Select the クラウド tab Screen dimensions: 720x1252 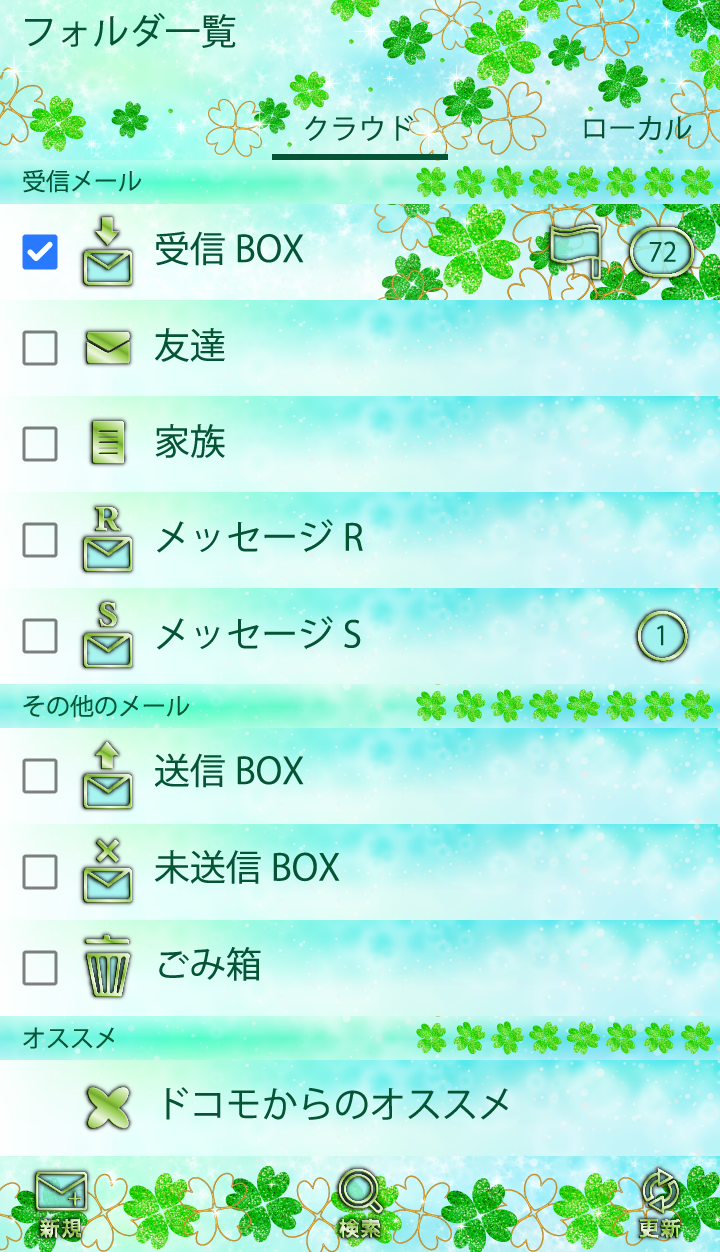coord(359,128)
